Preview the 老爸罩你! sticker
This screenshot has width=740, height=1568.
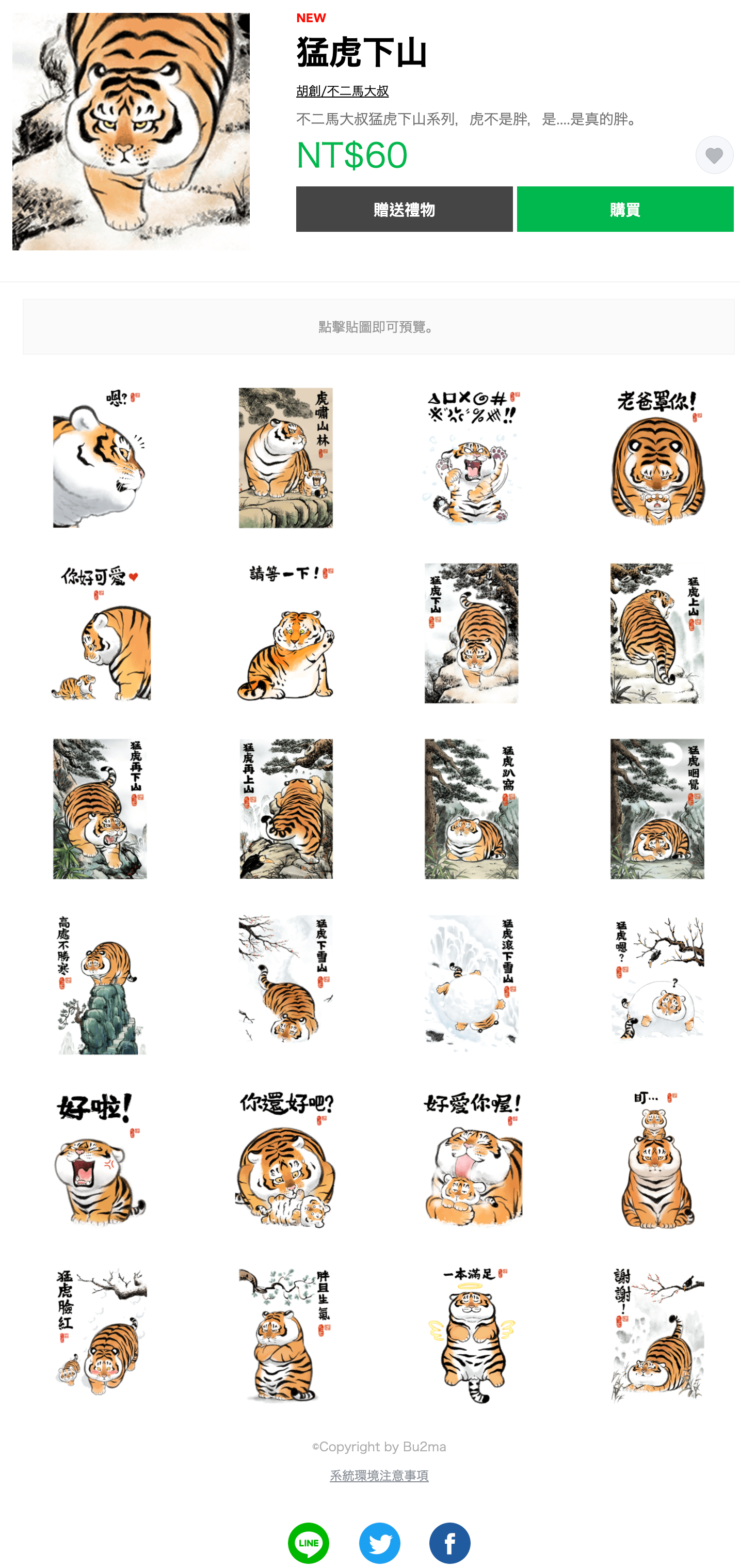pos(657,458)
